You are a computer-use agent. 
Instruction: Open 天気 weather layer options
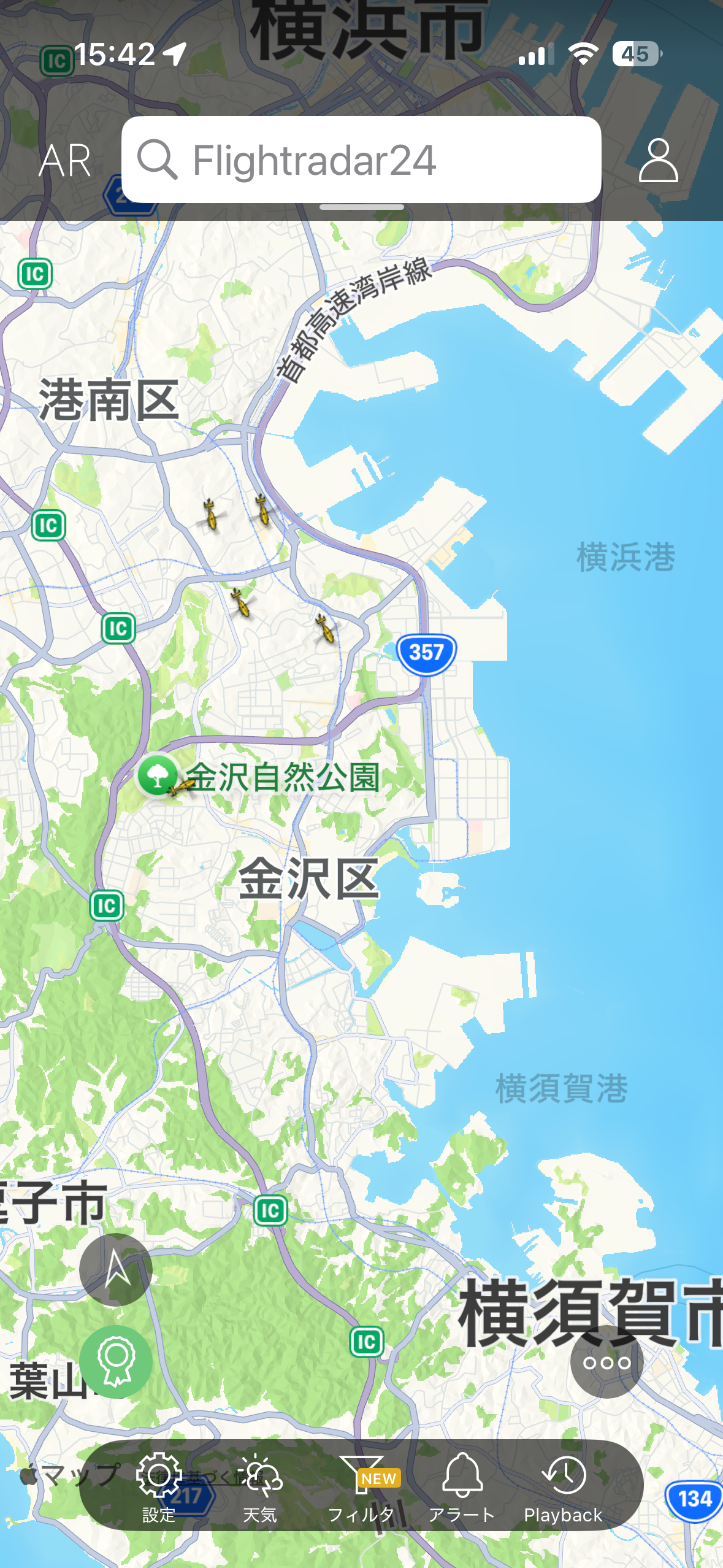coord(260,1487)
